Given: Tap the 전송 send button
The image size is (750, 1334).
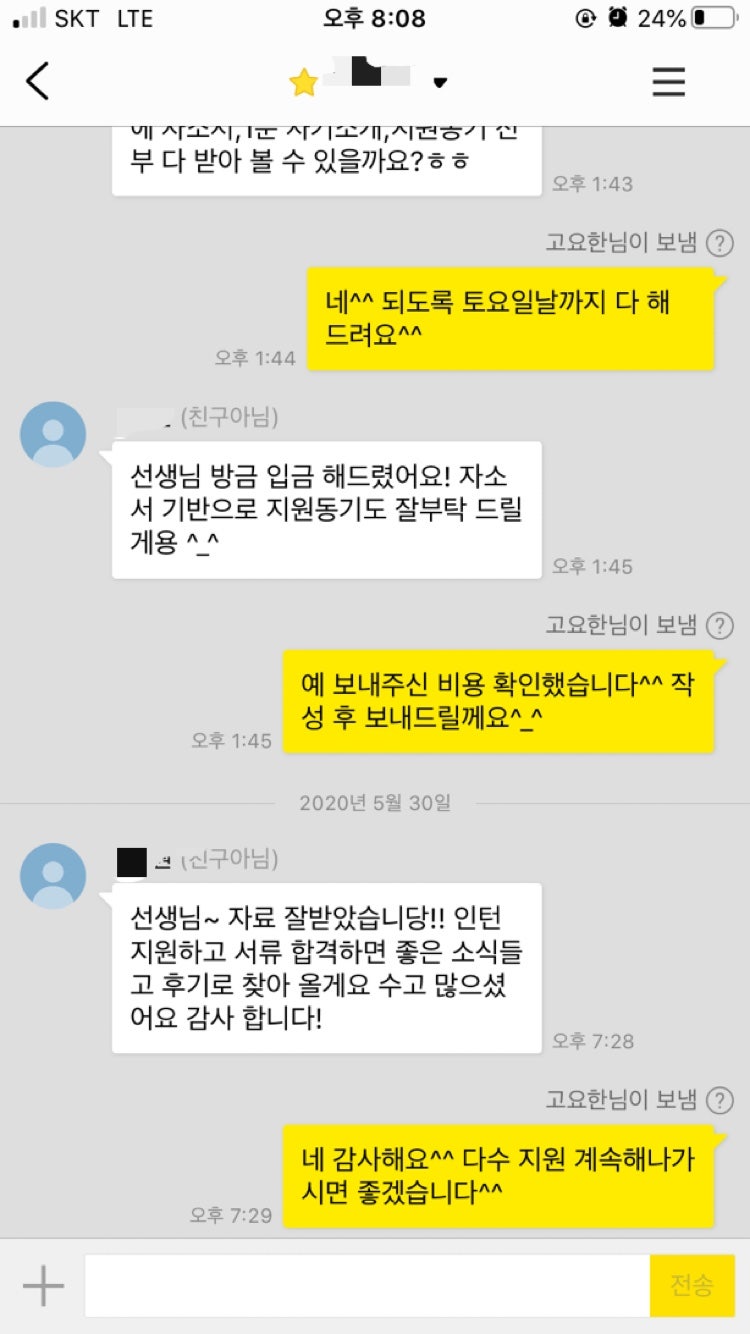Looking at the screenshot, I should tap(692, 1285).
